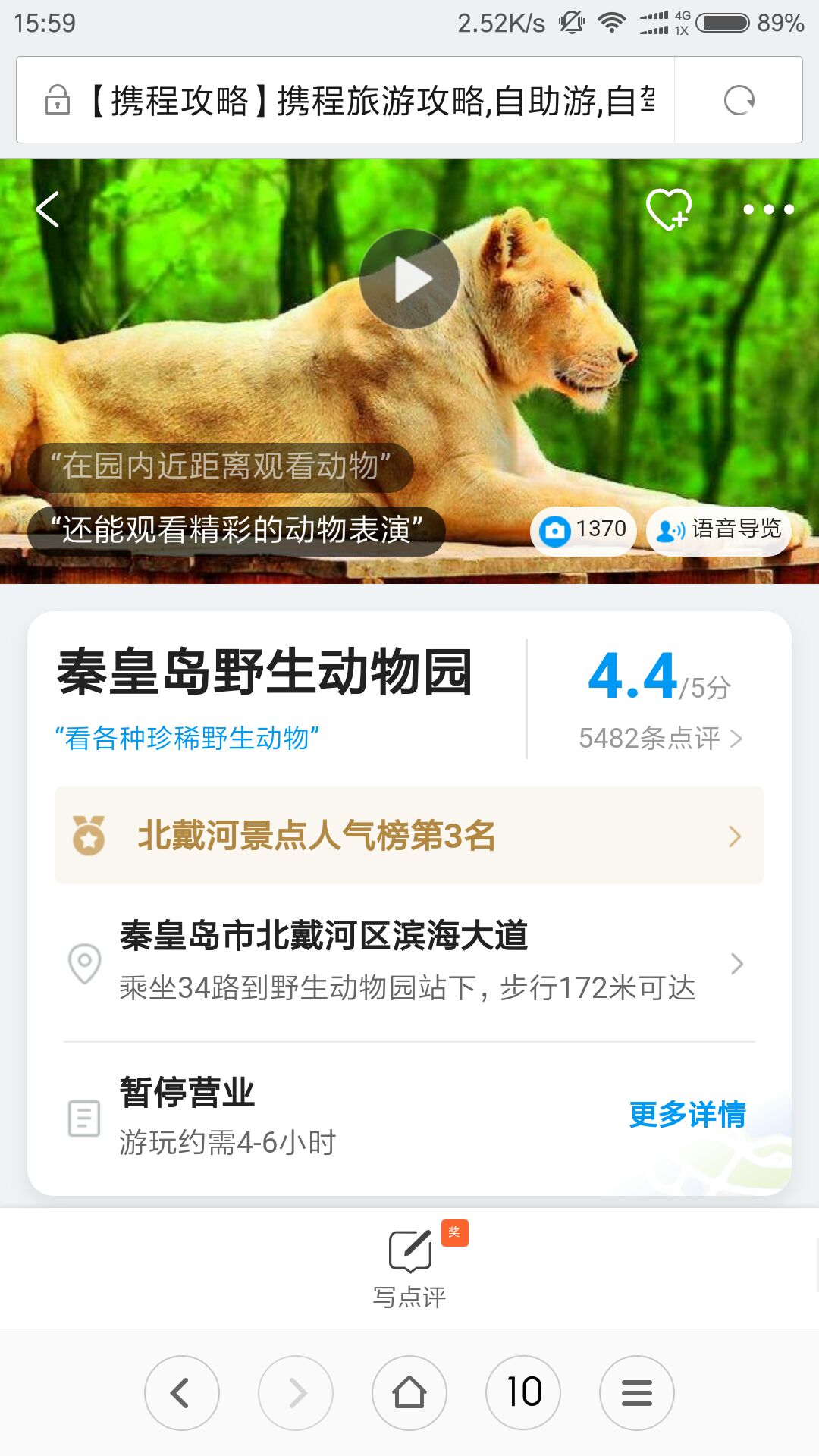819x1456 pixels.
Task: Add this attraction to favorites
Action: click(669, 209)
